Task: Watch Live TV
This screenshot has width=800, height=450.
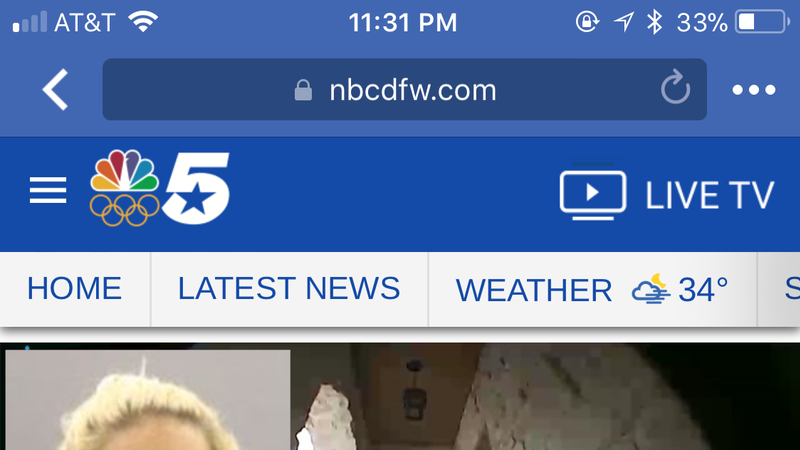Action: coord(667,194)
